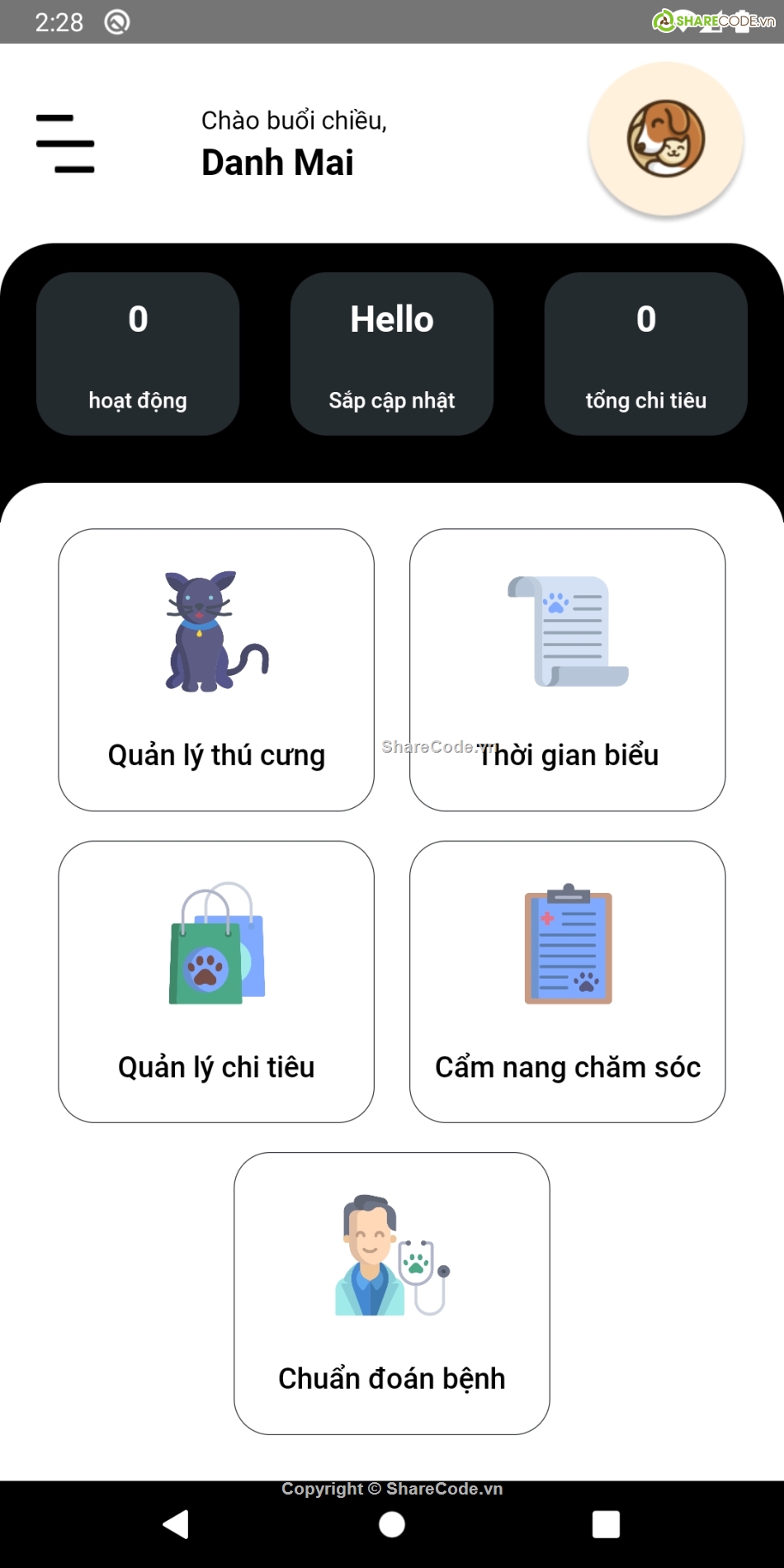The height and width of the screenshot is (1568, 784).
Task: Click the tổng chi tiêu stat card
Action: [645, 355]
